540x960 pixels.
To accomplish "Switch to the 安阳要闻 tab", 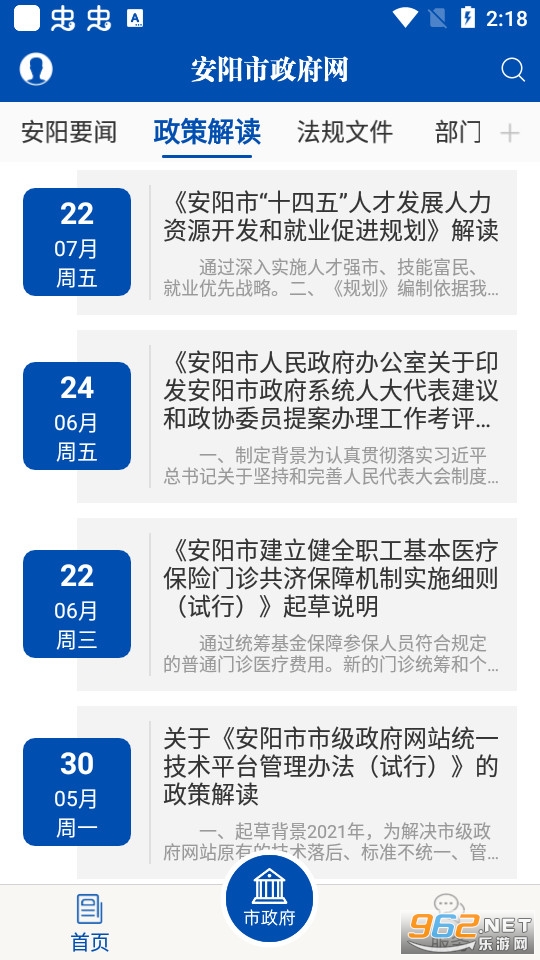I will tap(69, 132).
